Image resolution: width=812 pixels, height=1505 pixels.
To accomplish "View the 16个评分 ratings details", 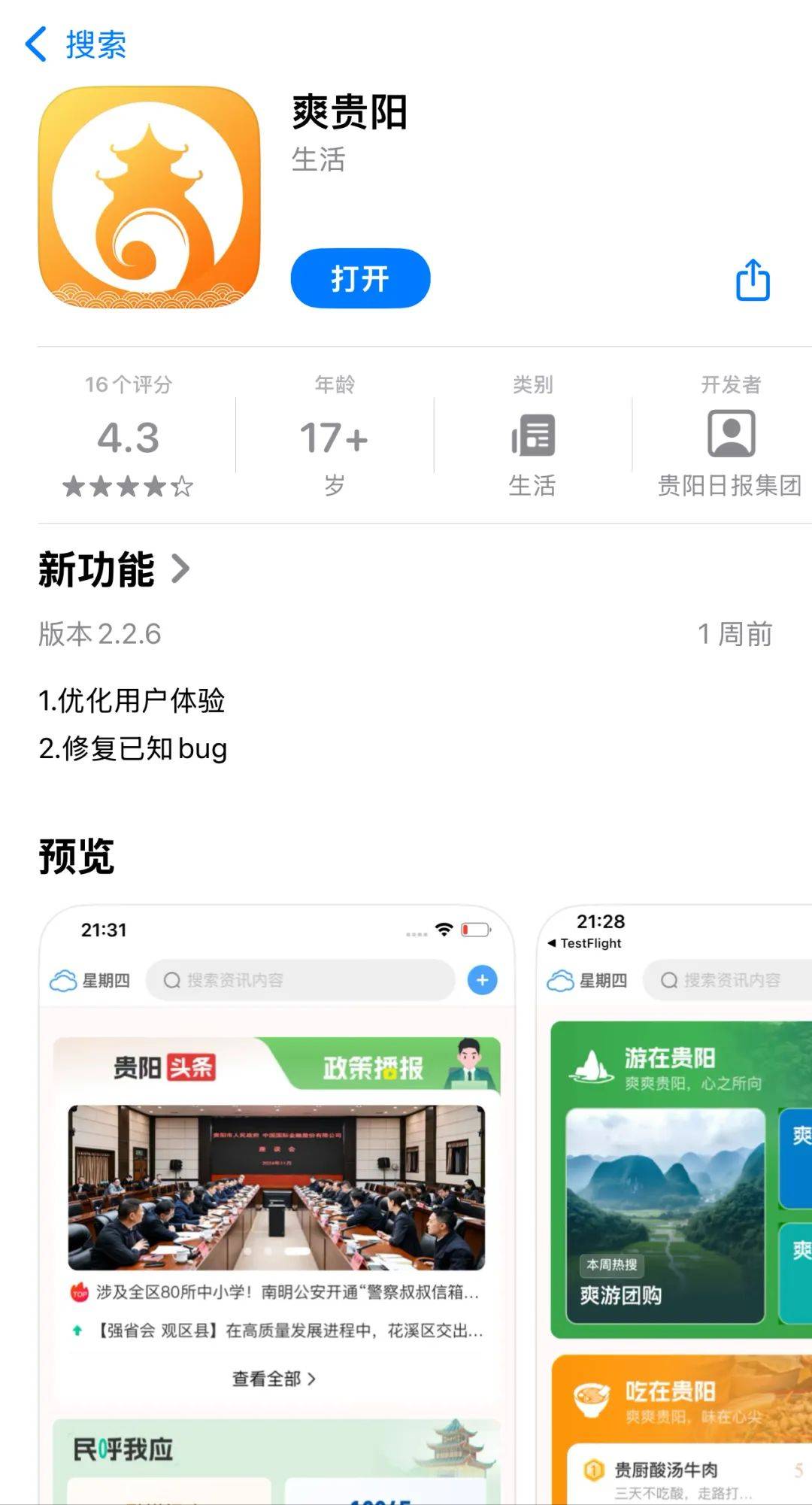I will click(x=129, y=437).
